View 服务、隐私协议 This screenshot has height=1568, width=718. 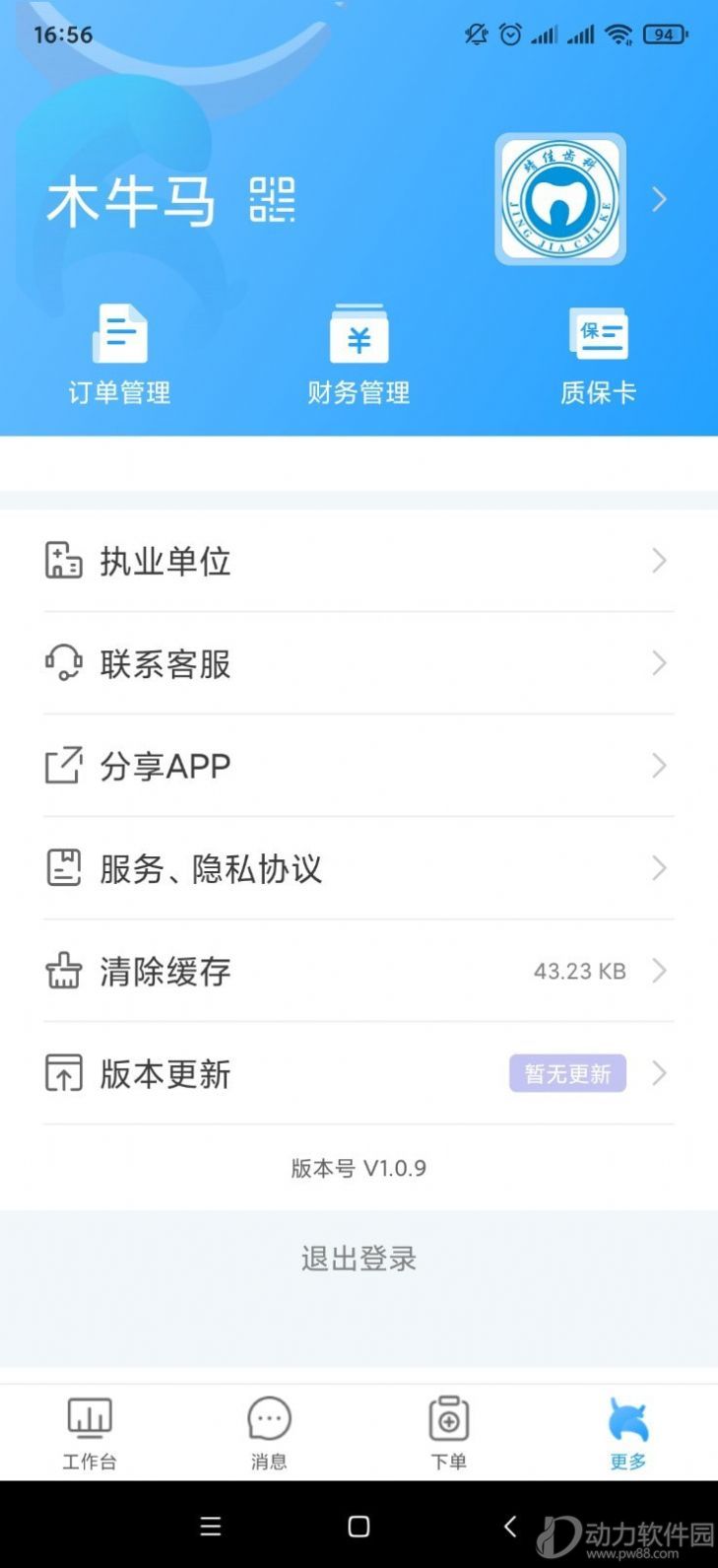(x=359, y=868)
